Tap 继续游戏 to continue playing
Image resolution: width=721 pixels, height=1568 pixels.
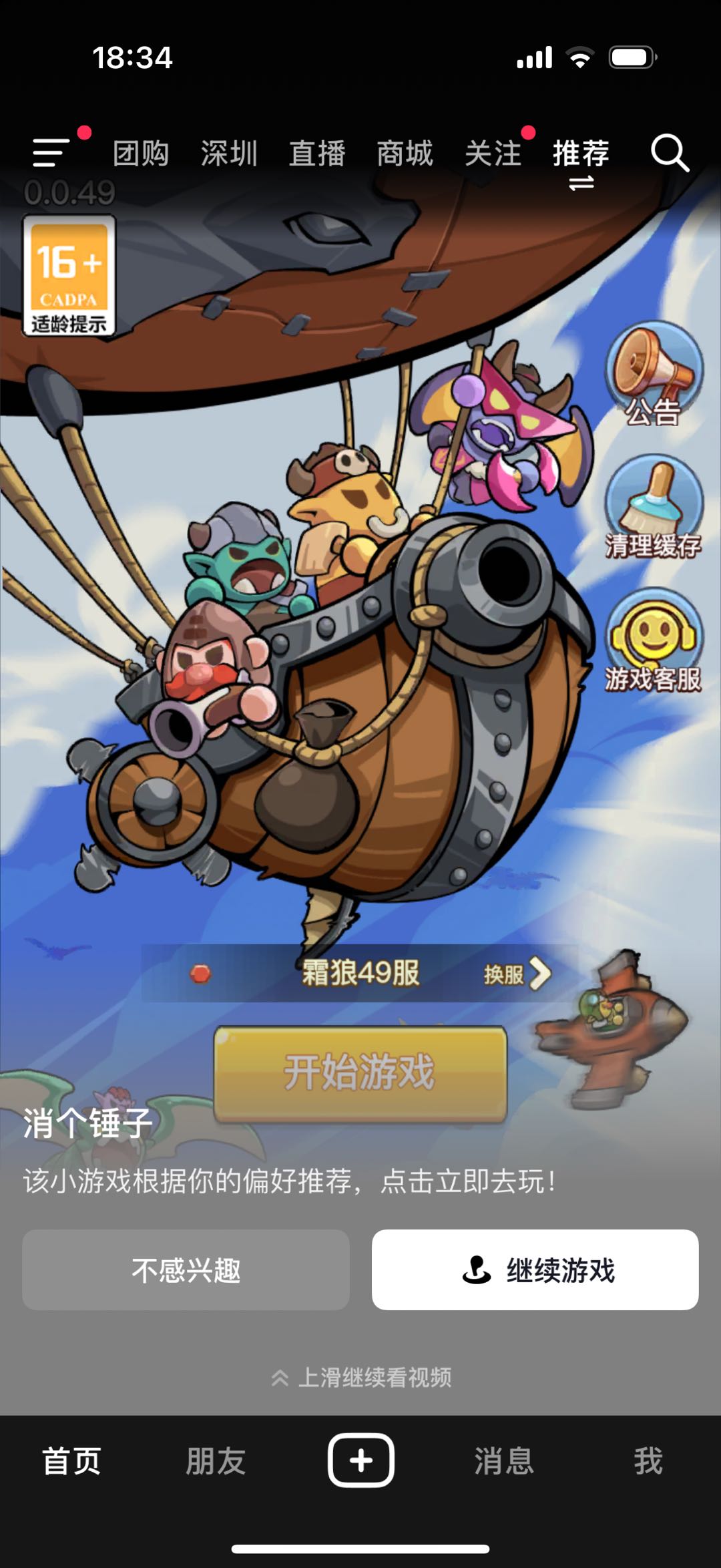click(x=535, y=1269)
